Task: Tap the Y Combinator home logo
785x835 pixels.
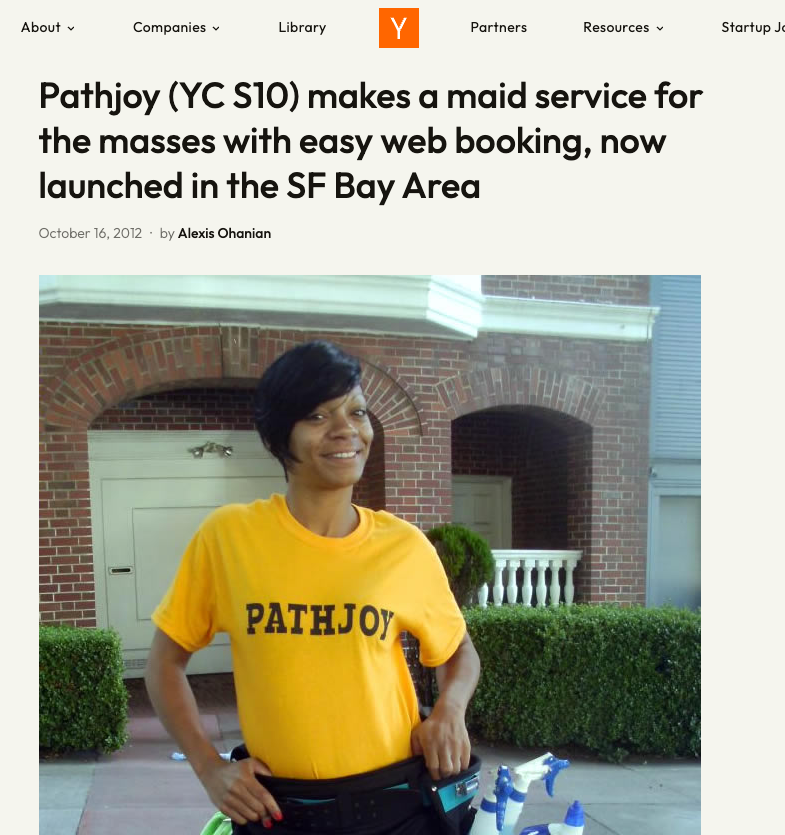Action: tap(398, 28)
